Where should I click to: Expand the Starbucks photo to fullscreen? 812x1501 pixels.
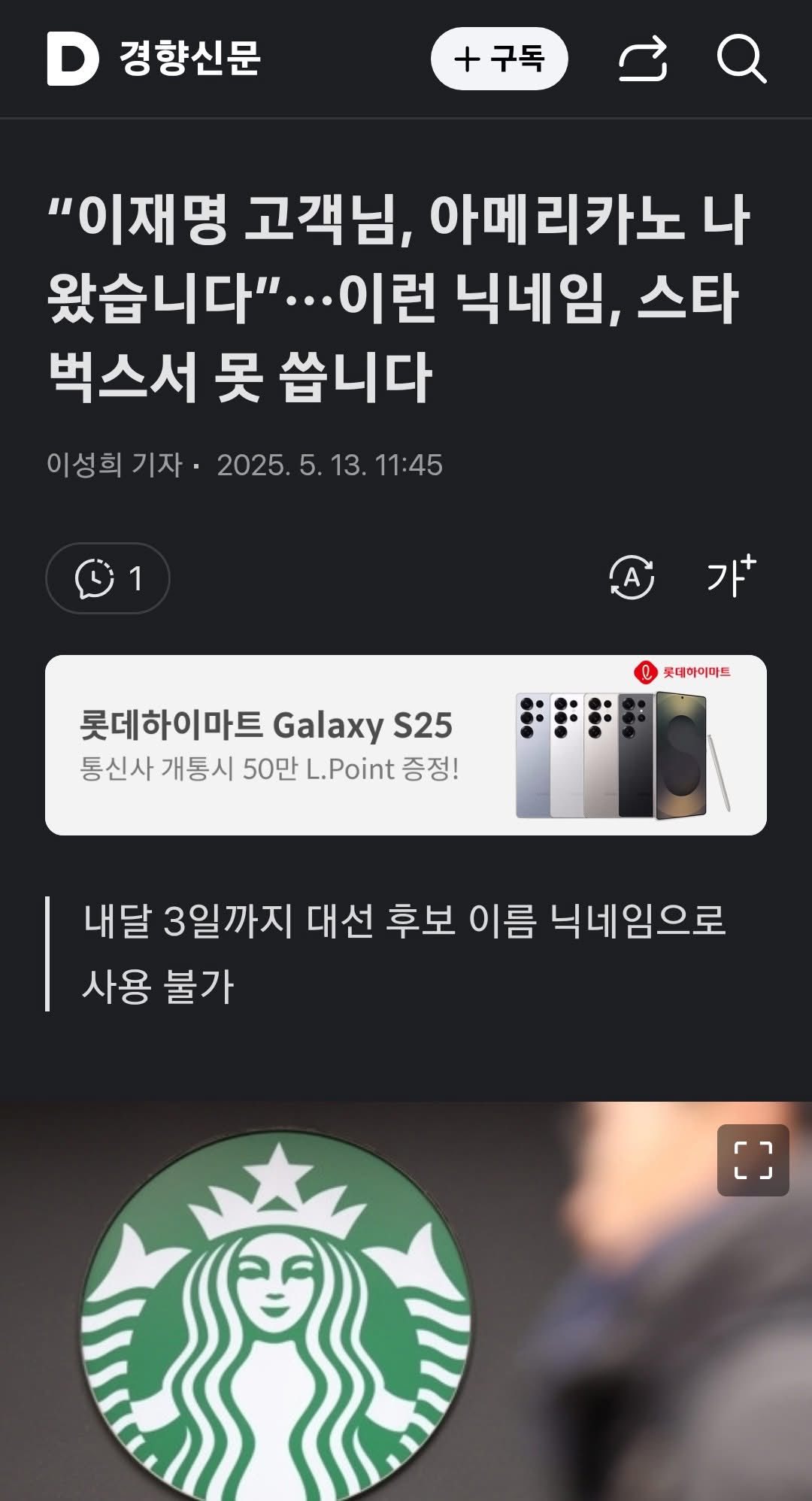(753, 1160)
